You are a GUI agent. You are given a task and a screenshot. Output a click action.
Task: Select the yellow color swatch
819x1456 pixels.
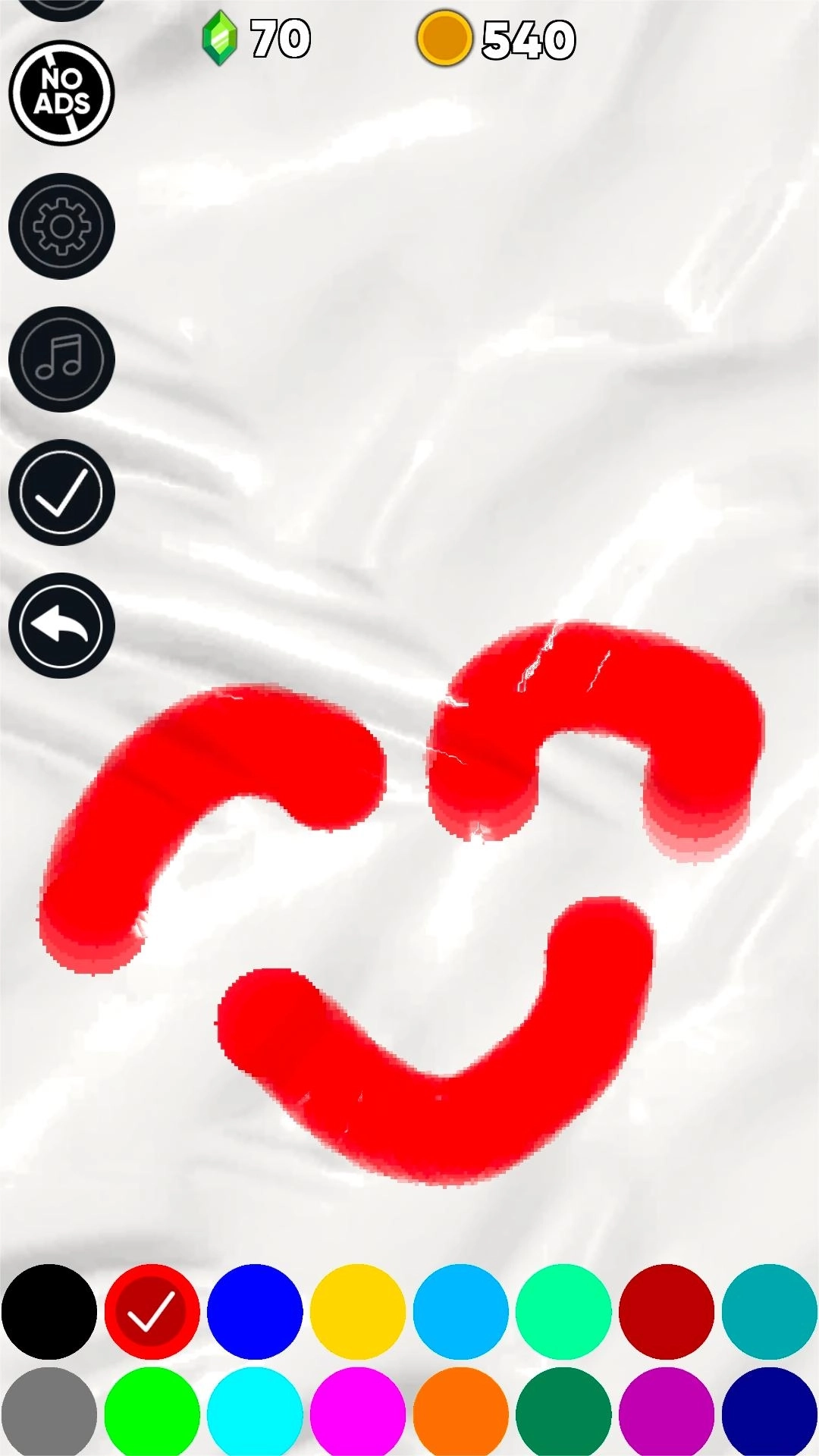(x=358, y=1311)
